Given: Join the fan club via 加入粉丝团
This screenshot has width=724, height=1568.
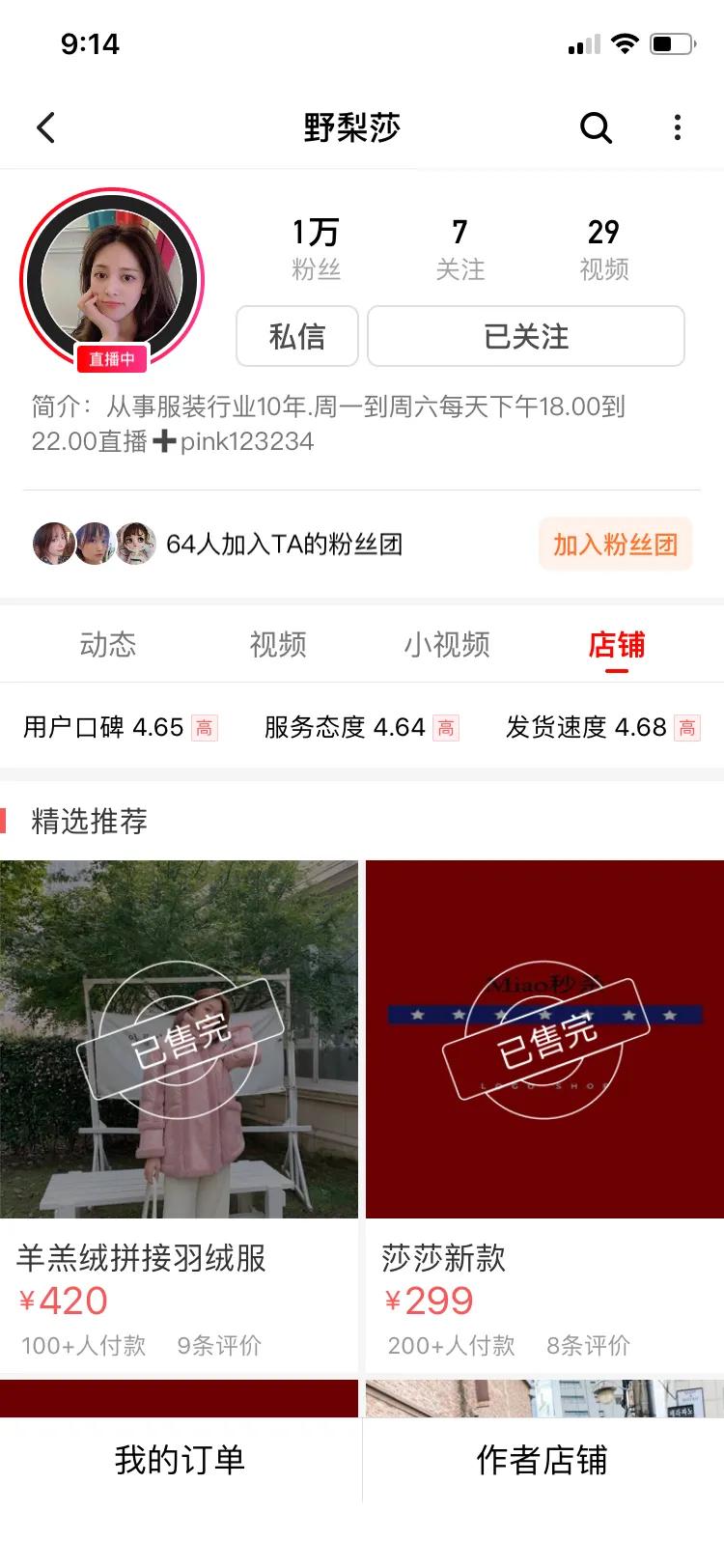Looking at the screenshot, I should 614,545.
